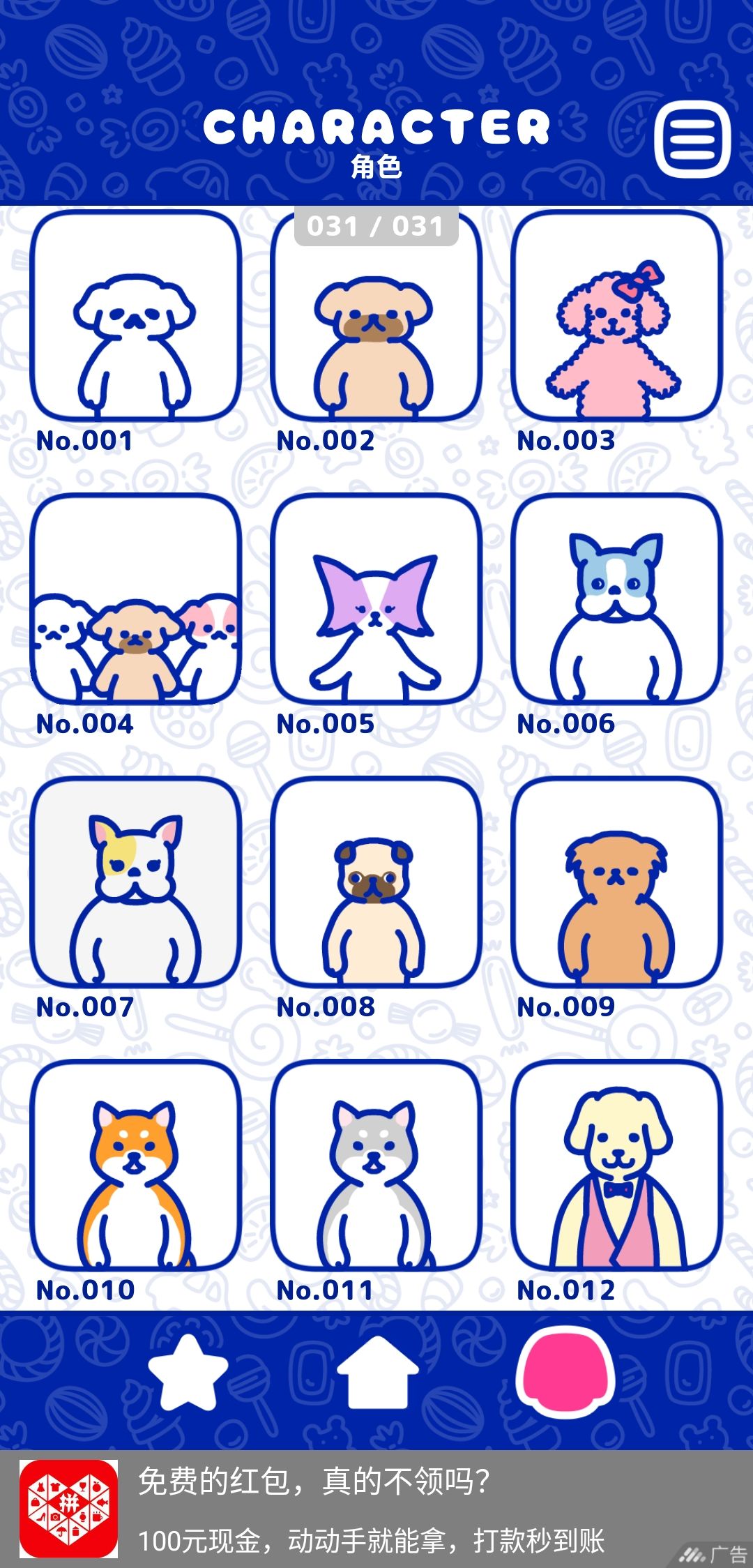This screenshot has height=1568, width=753.
Task: Open character No.007 yellow-patch bulldog
Action: click(x=135, y=882)
